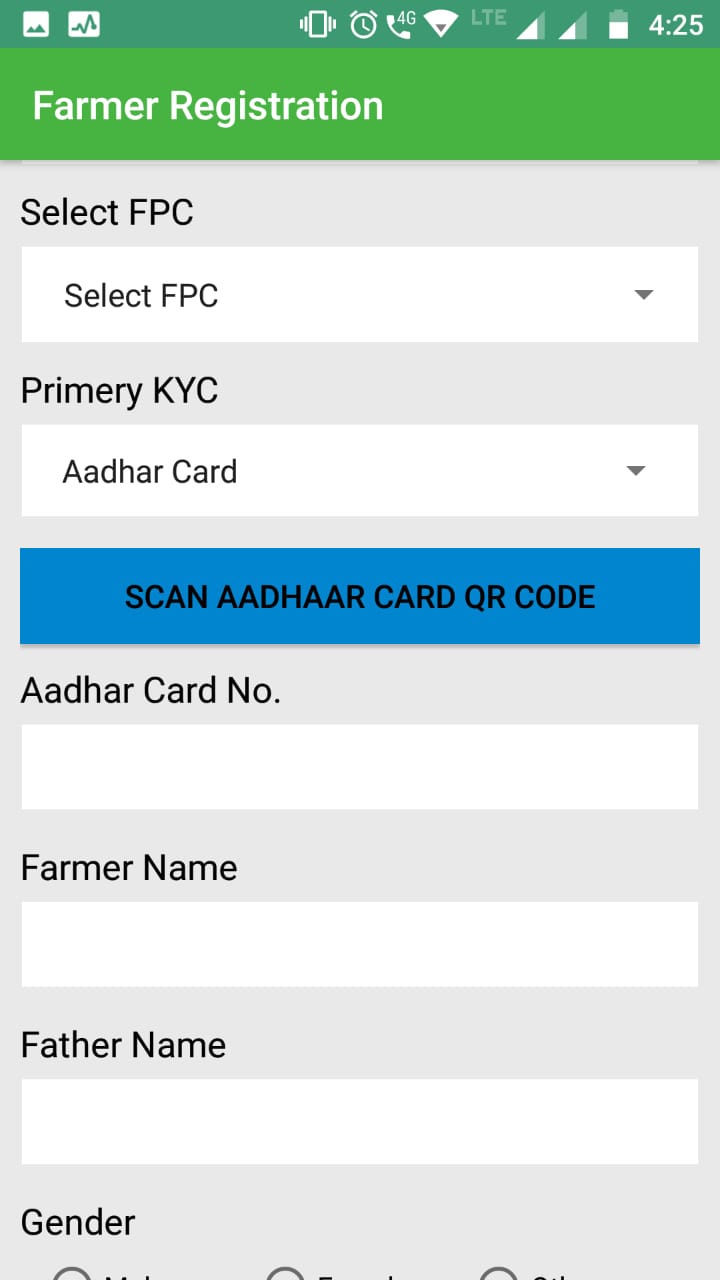Select the Farmer Name text field
720x1280 pixels.
359,944
